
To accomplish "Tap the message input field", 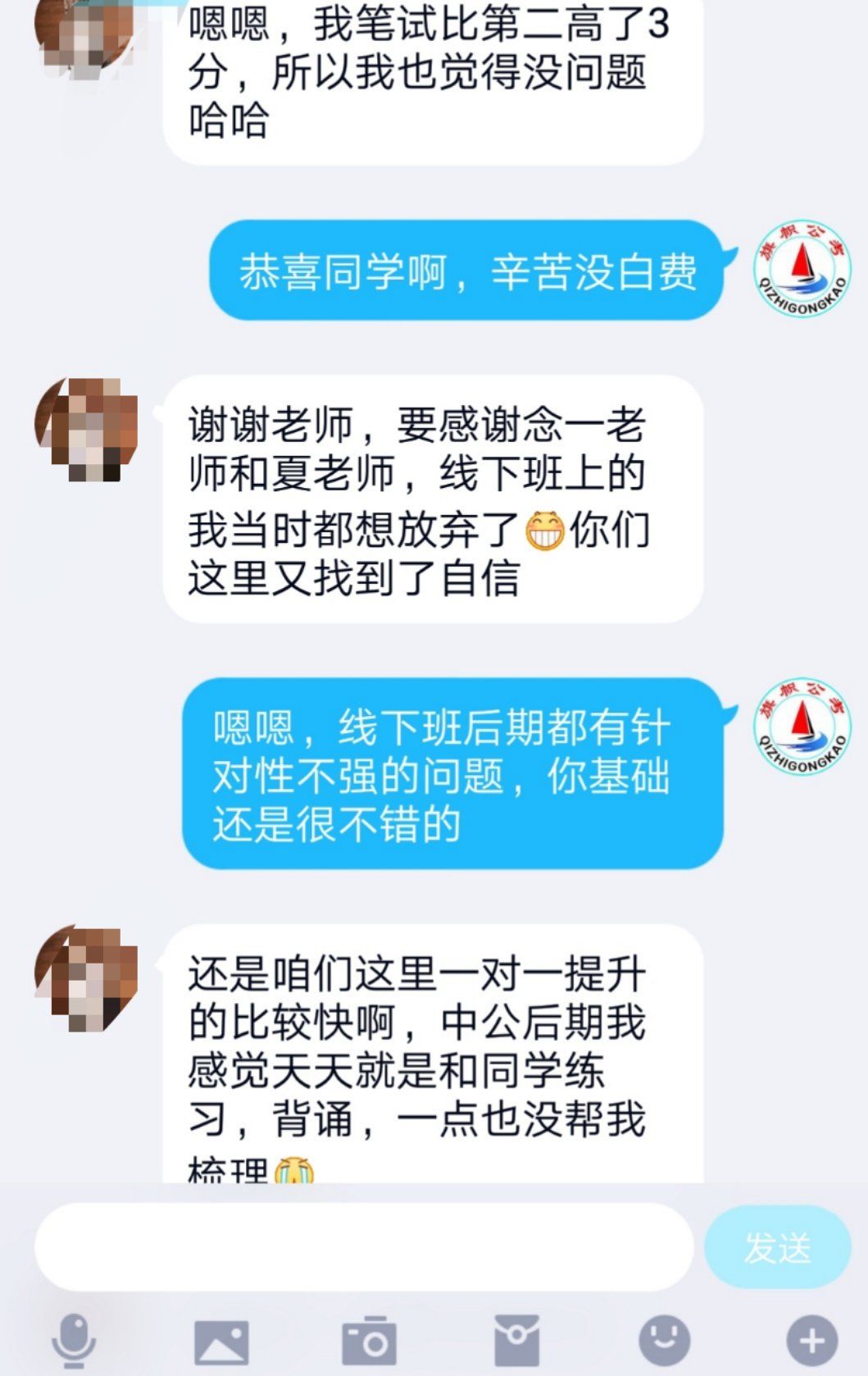I will pos(364,1247).
